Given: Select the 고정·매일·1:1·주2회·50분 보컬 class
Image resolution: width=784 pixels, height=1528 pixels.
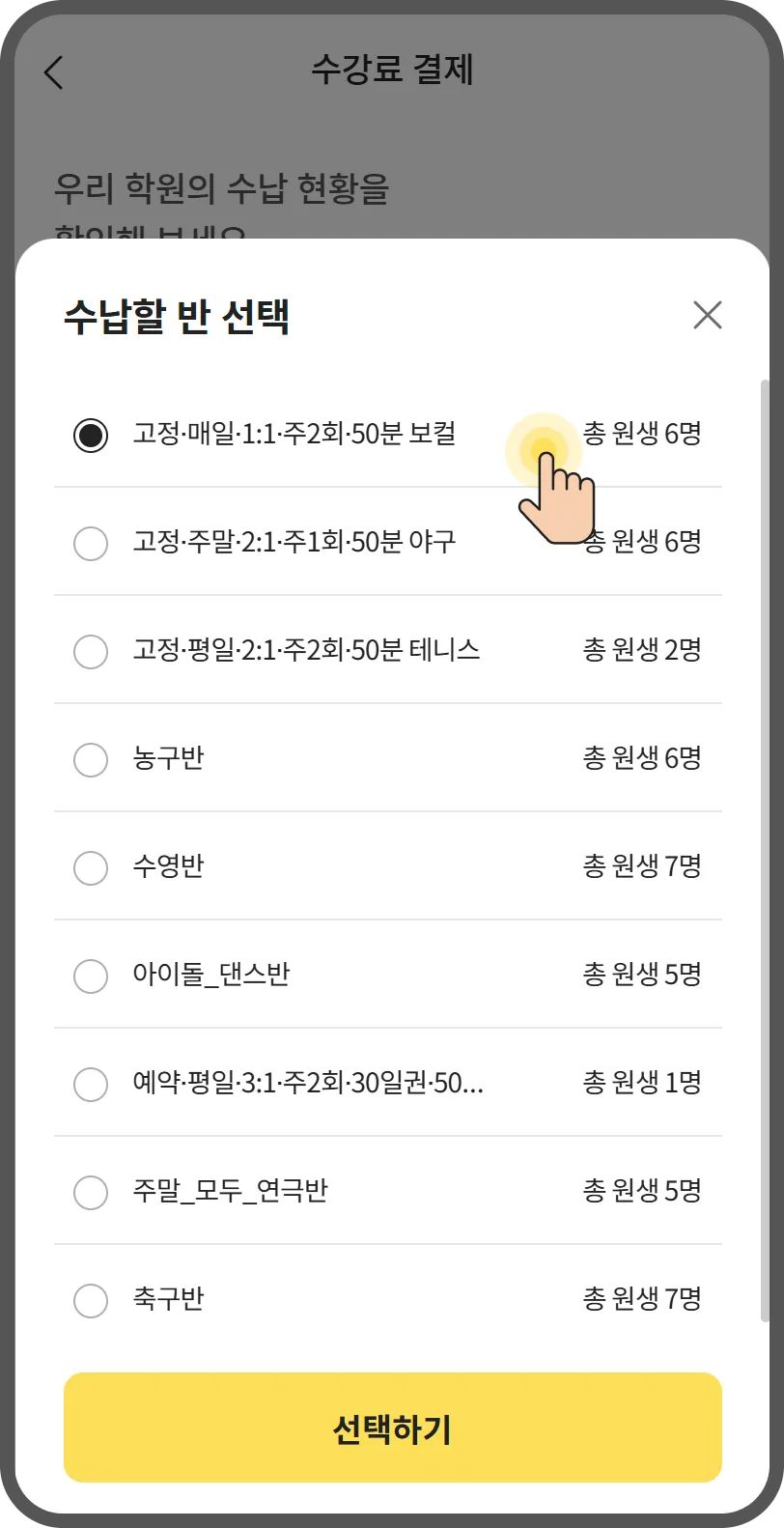Looking at the screenshot, I should (x=91, y=435).
